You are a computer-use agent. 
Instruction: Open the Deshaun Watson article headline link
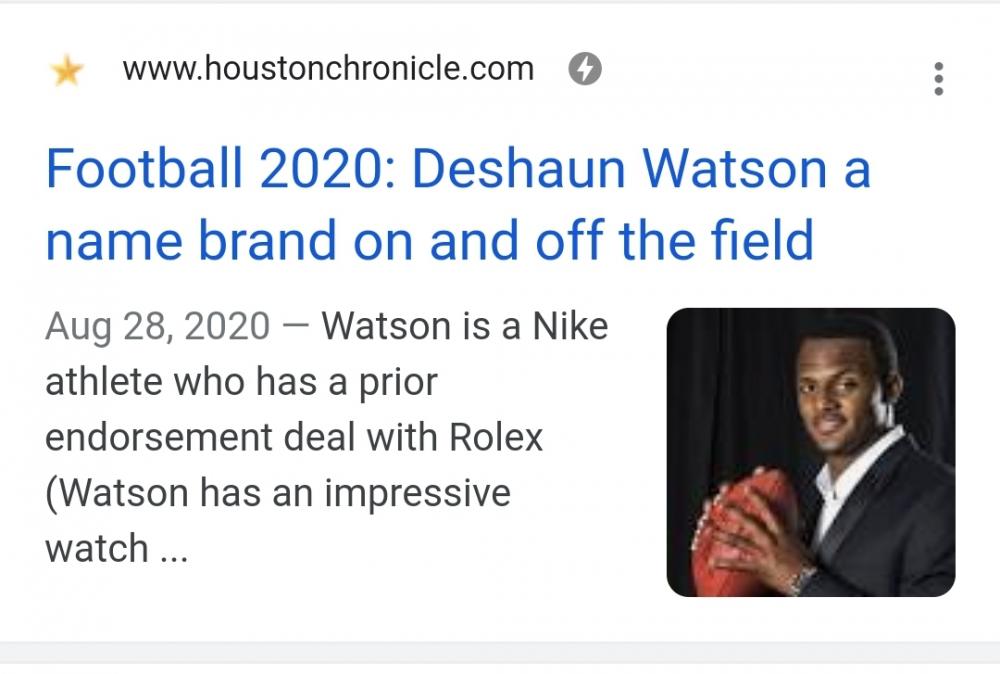tap(458, 205)
